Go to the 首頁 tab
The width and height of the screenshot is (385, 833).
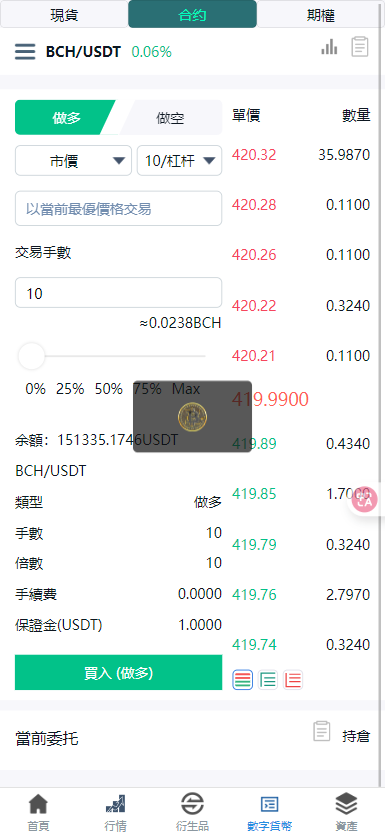[x=38, y=812]
